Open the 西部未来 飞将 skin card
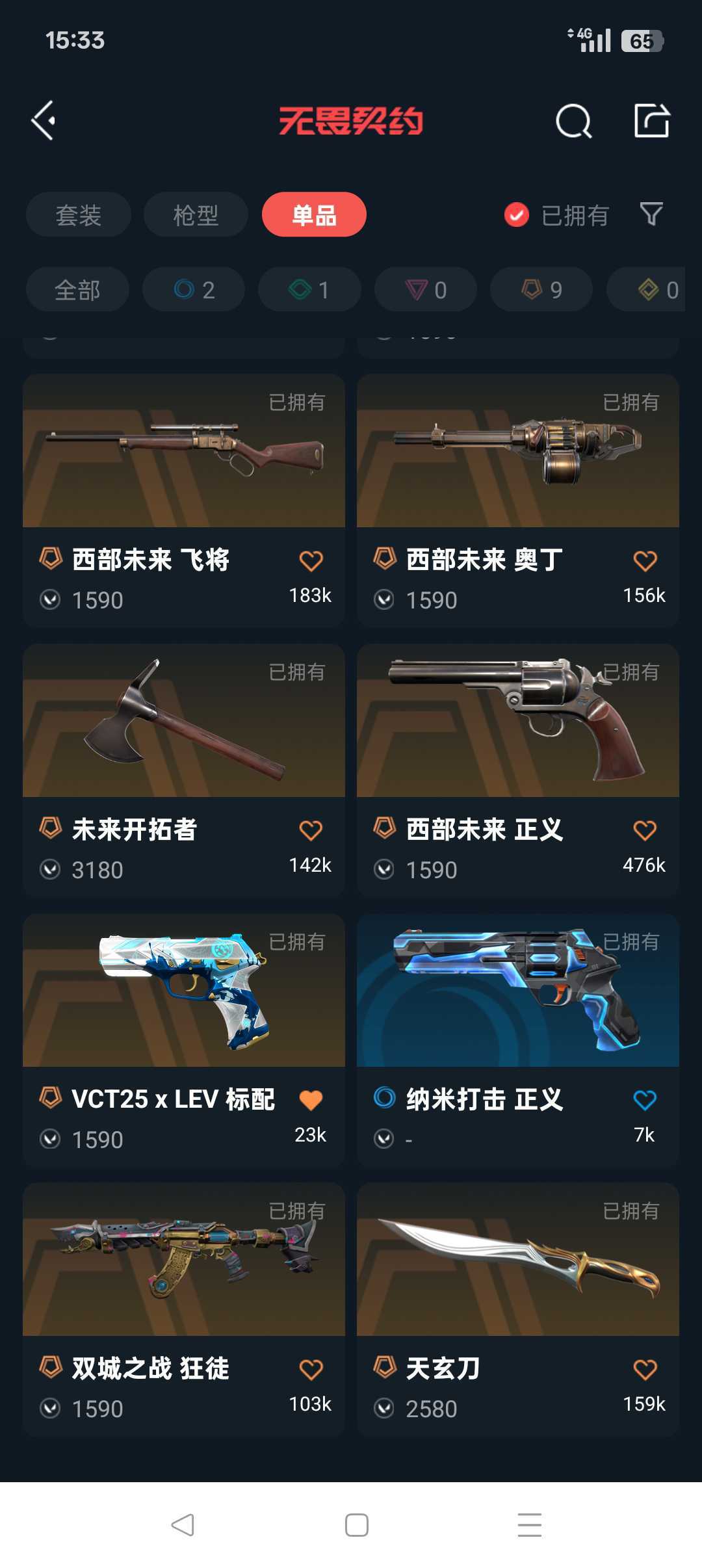The width and height of the screenshot is (702, 1568). pyautogui.click(x=184, y=500)
